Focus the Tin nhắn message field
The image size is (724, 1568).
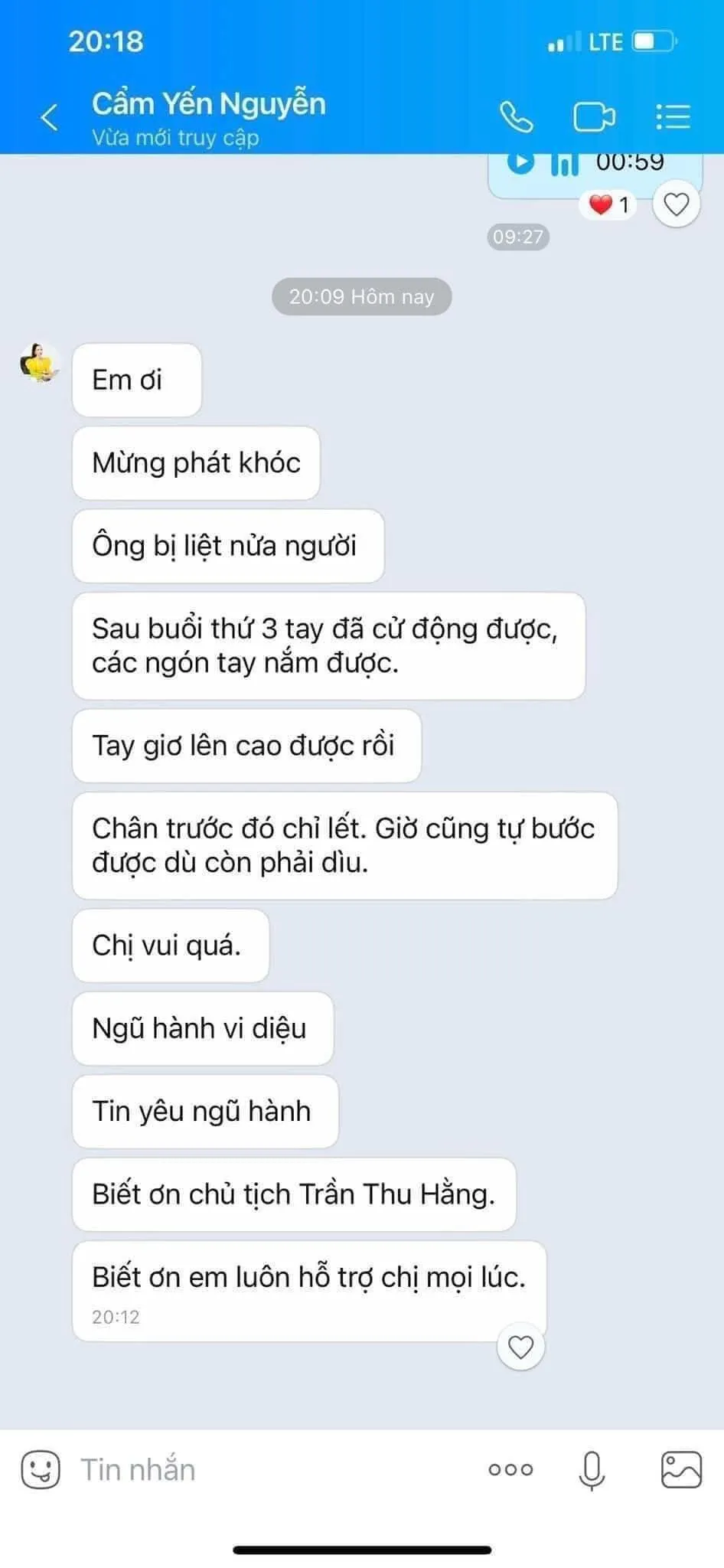tap(276, 1469)
